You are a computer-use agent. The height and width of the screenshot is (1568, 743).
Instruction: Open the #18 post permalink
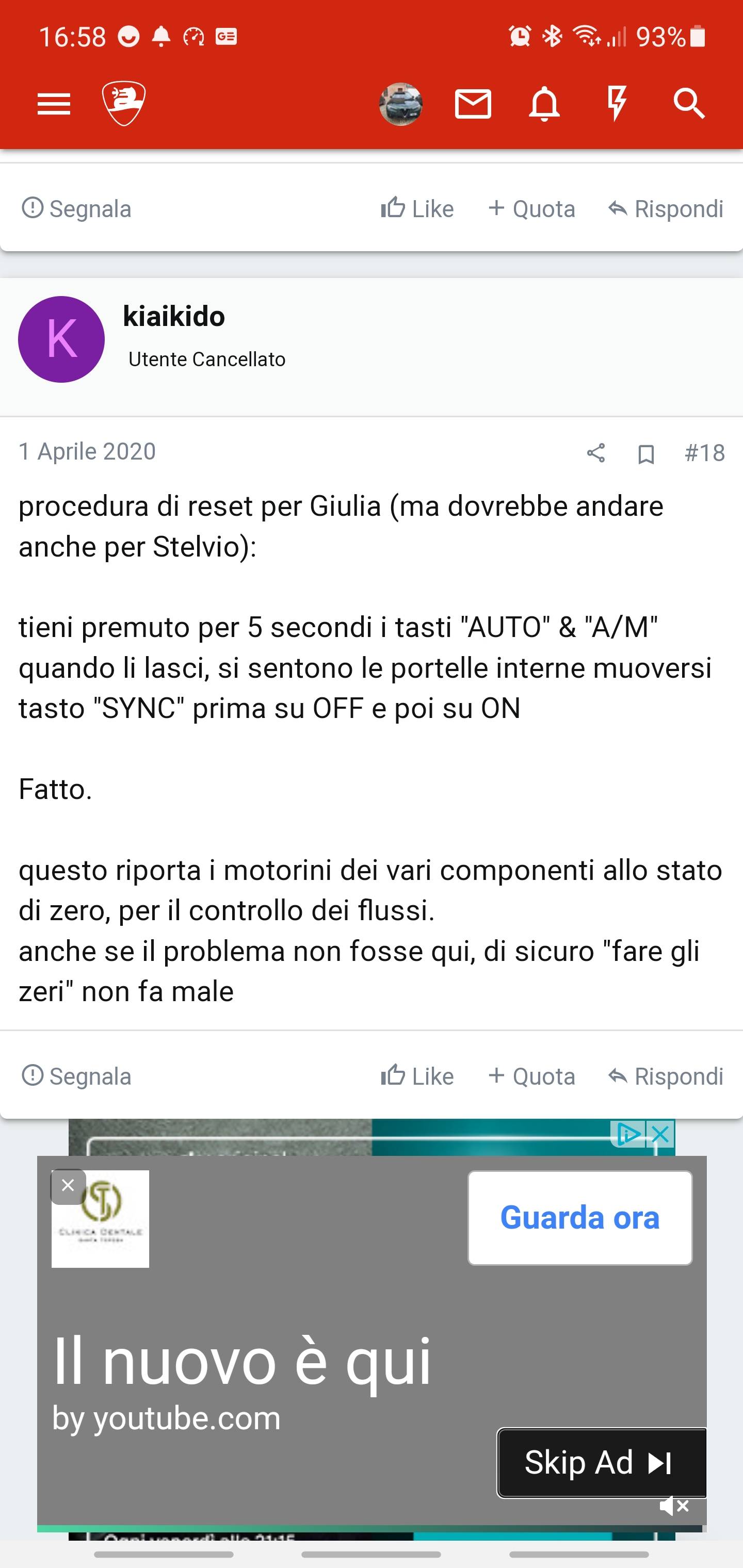pyautogui.click(x=705, y=453)
